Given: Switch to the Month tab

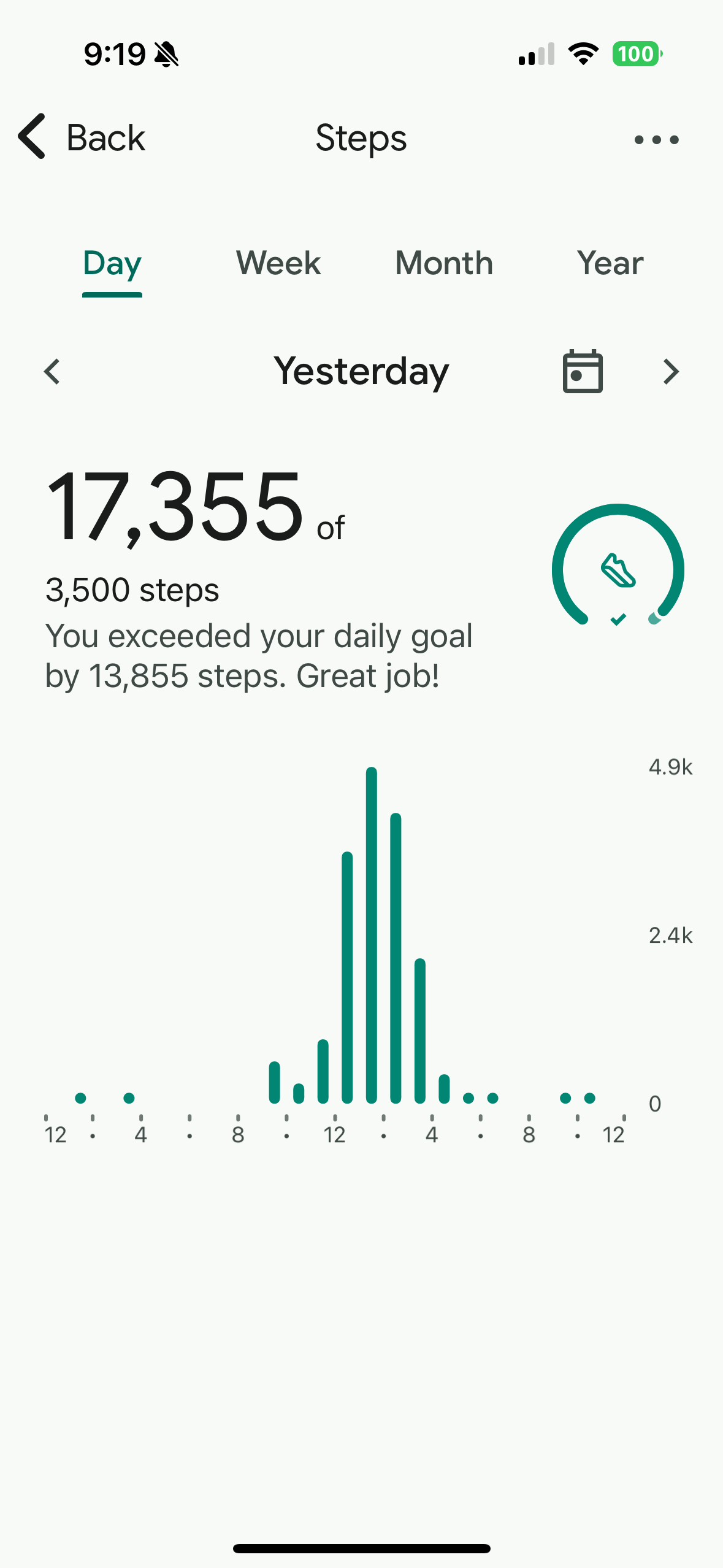Looking at the screenshot, I should coord(444,263).
